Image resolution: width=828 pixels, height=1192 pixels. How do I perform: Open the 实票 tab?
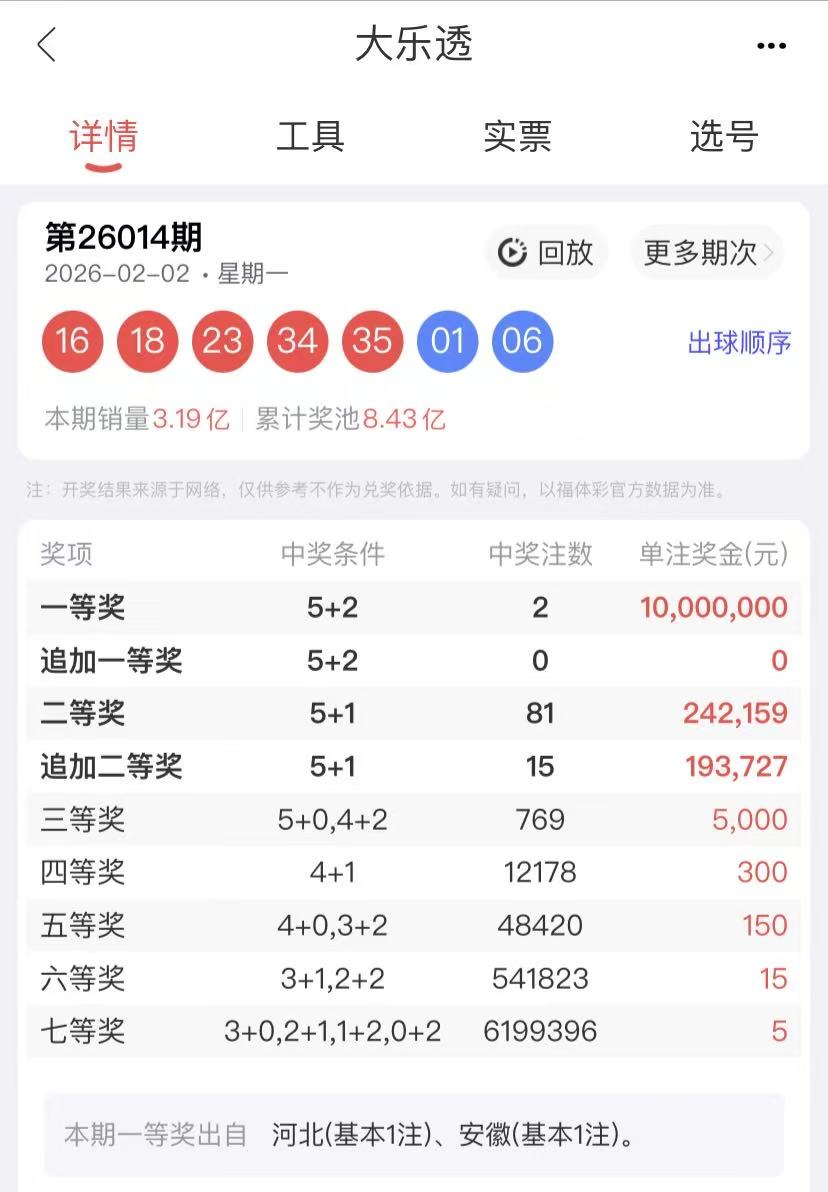517,136
